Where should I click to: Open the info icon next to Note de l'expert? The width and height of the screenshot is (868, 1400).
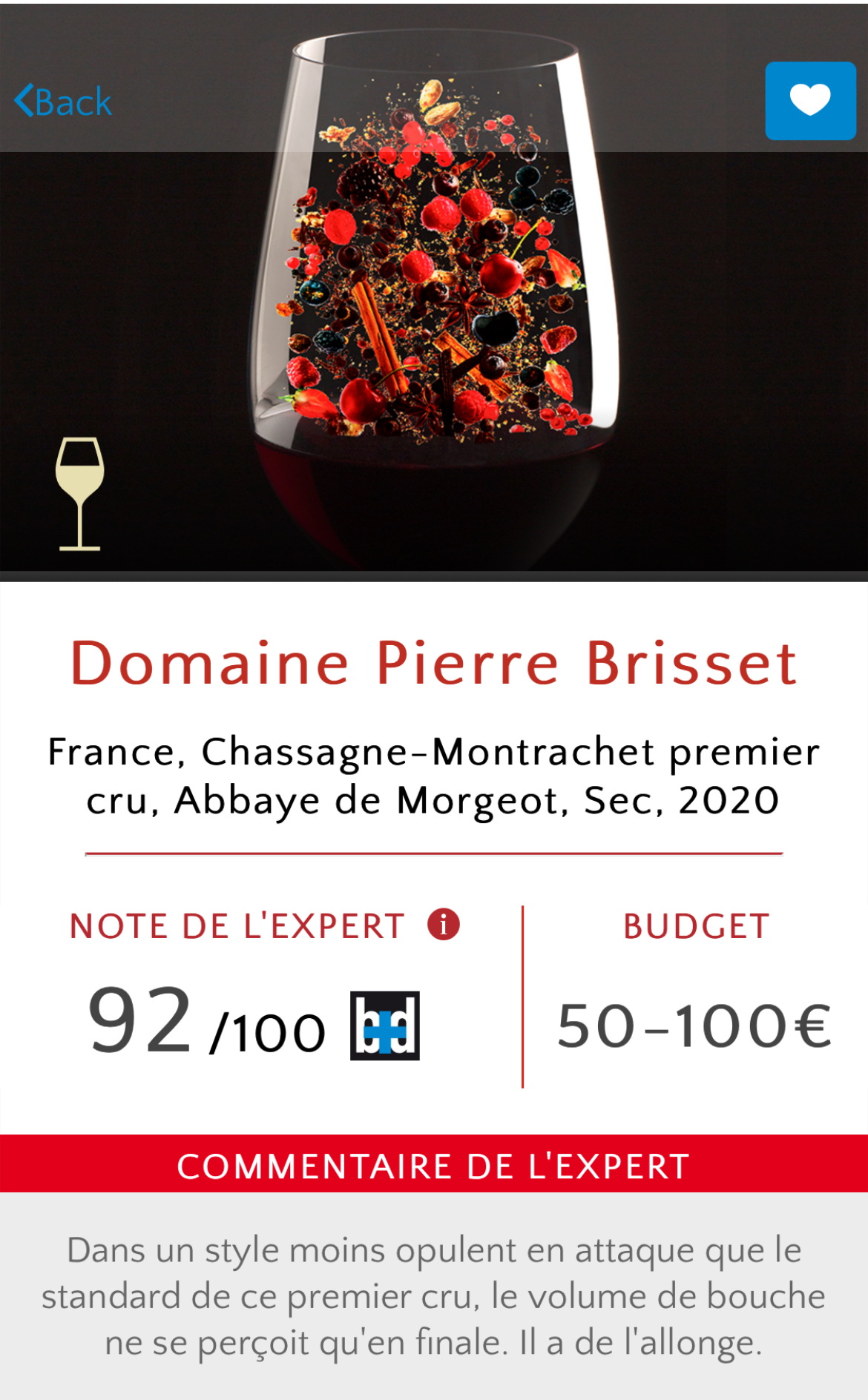click(444, 925)
